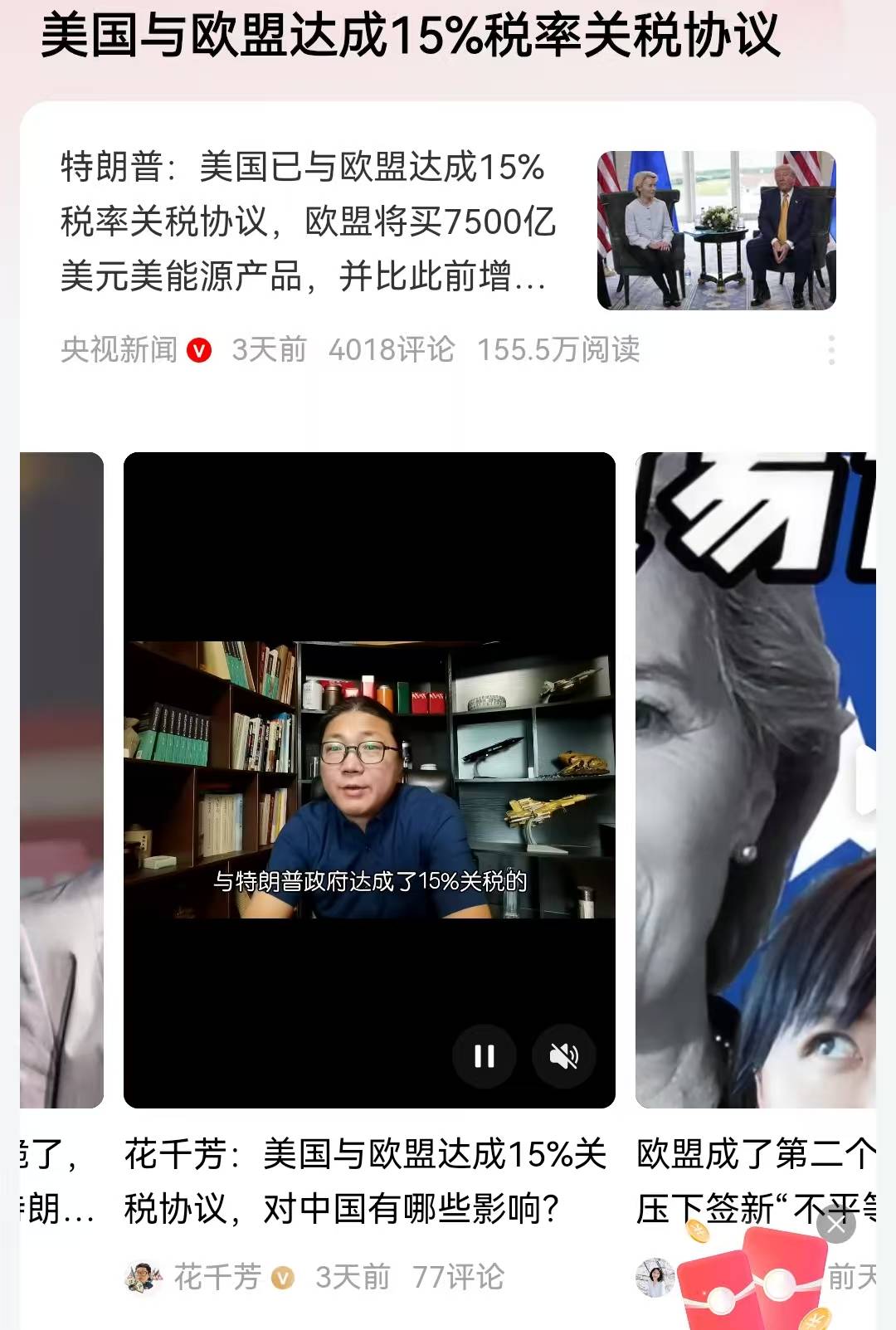Open 花千芳 video about China impact

365,1181
